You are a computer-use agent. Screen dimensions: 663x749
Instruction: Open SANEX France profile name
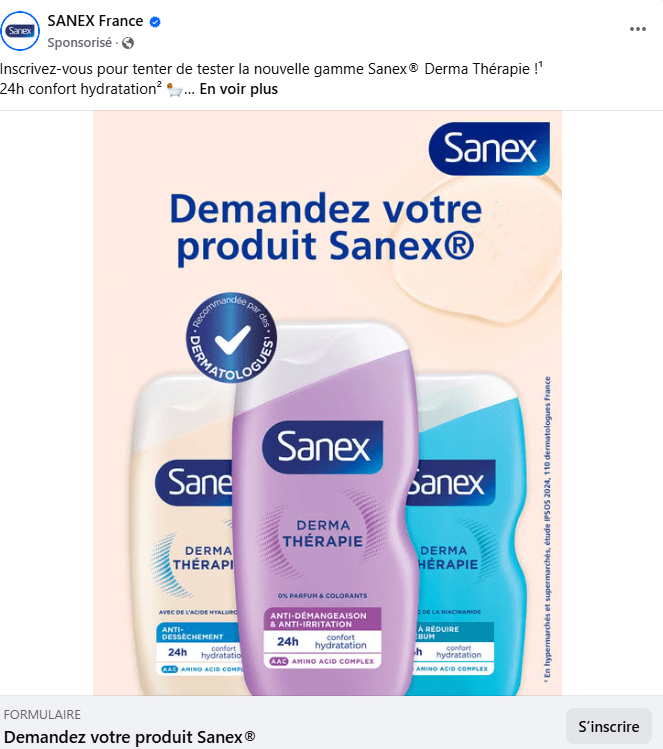95,21
